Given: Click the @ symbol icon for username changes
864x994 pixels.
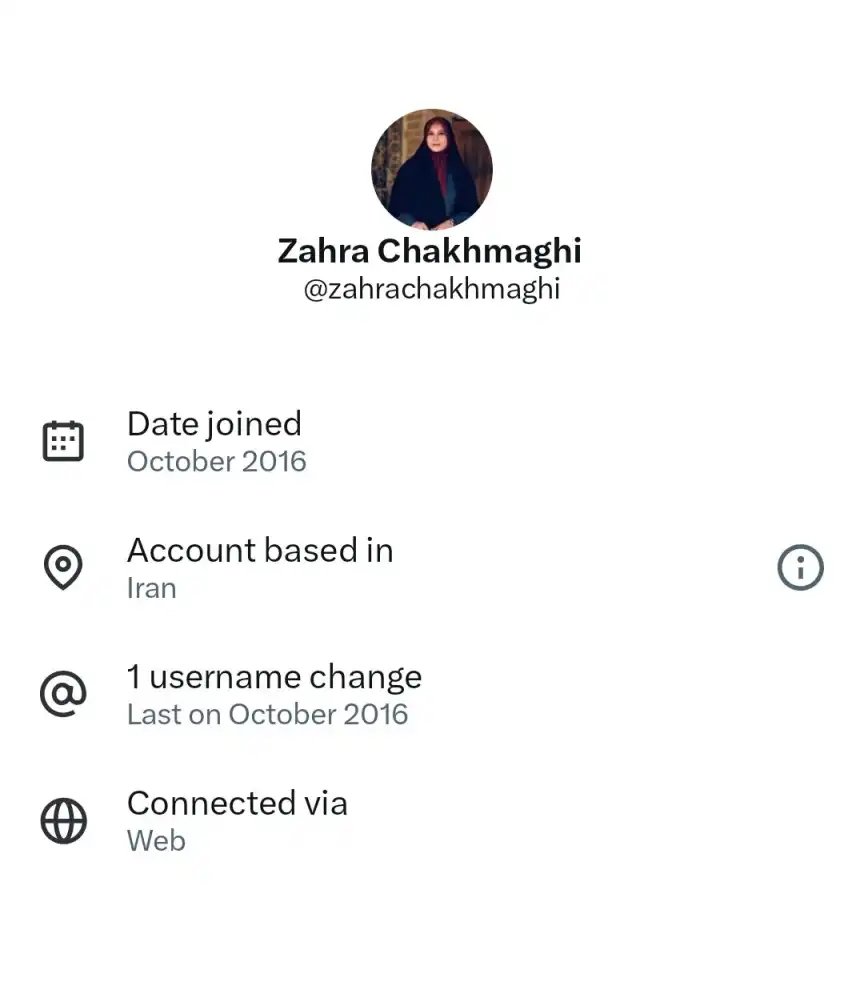Looking at the screenshot, I should click(63, 693).
